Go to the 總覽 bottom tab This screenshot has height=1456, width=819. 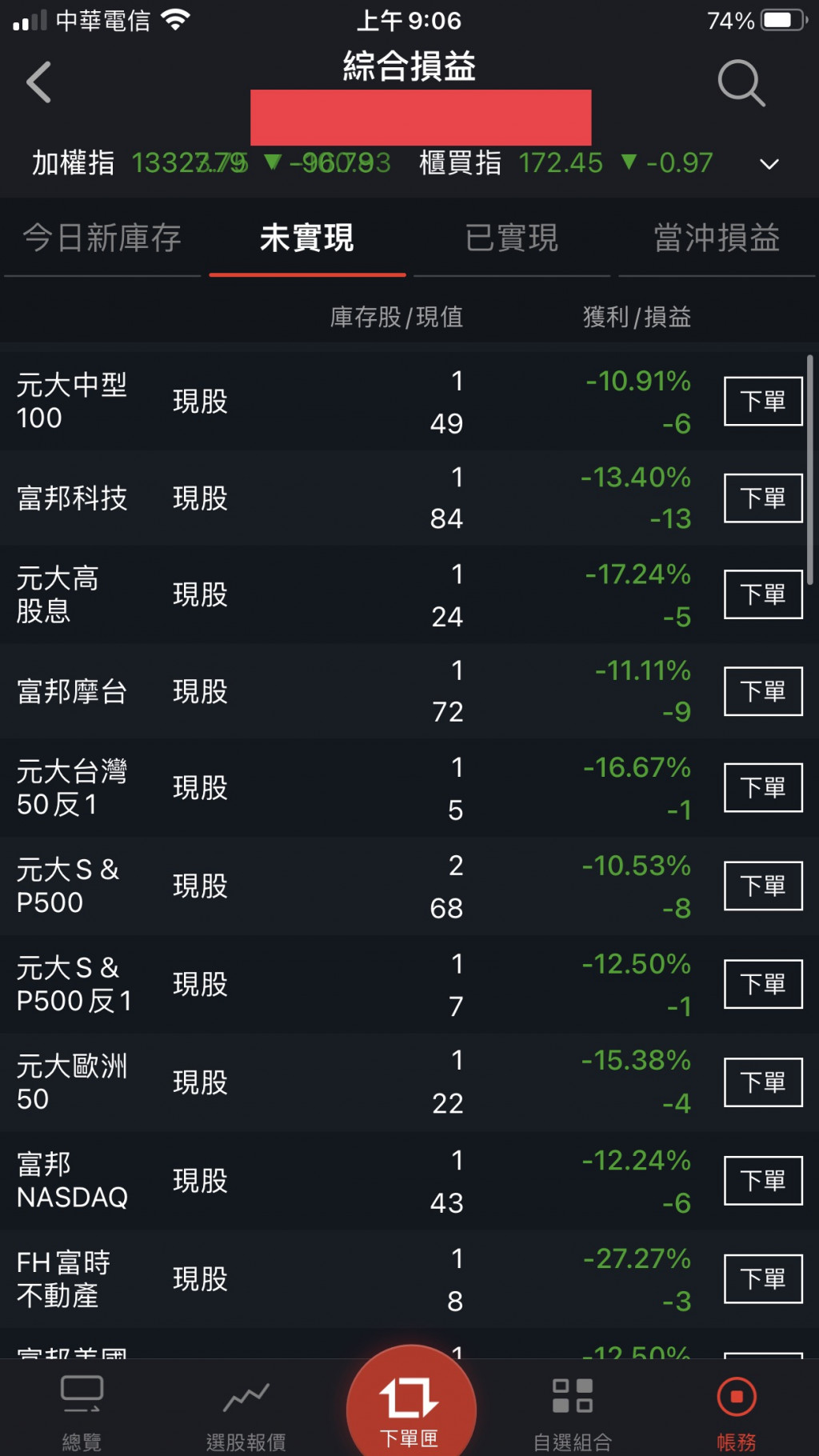tap(82, 1413)
